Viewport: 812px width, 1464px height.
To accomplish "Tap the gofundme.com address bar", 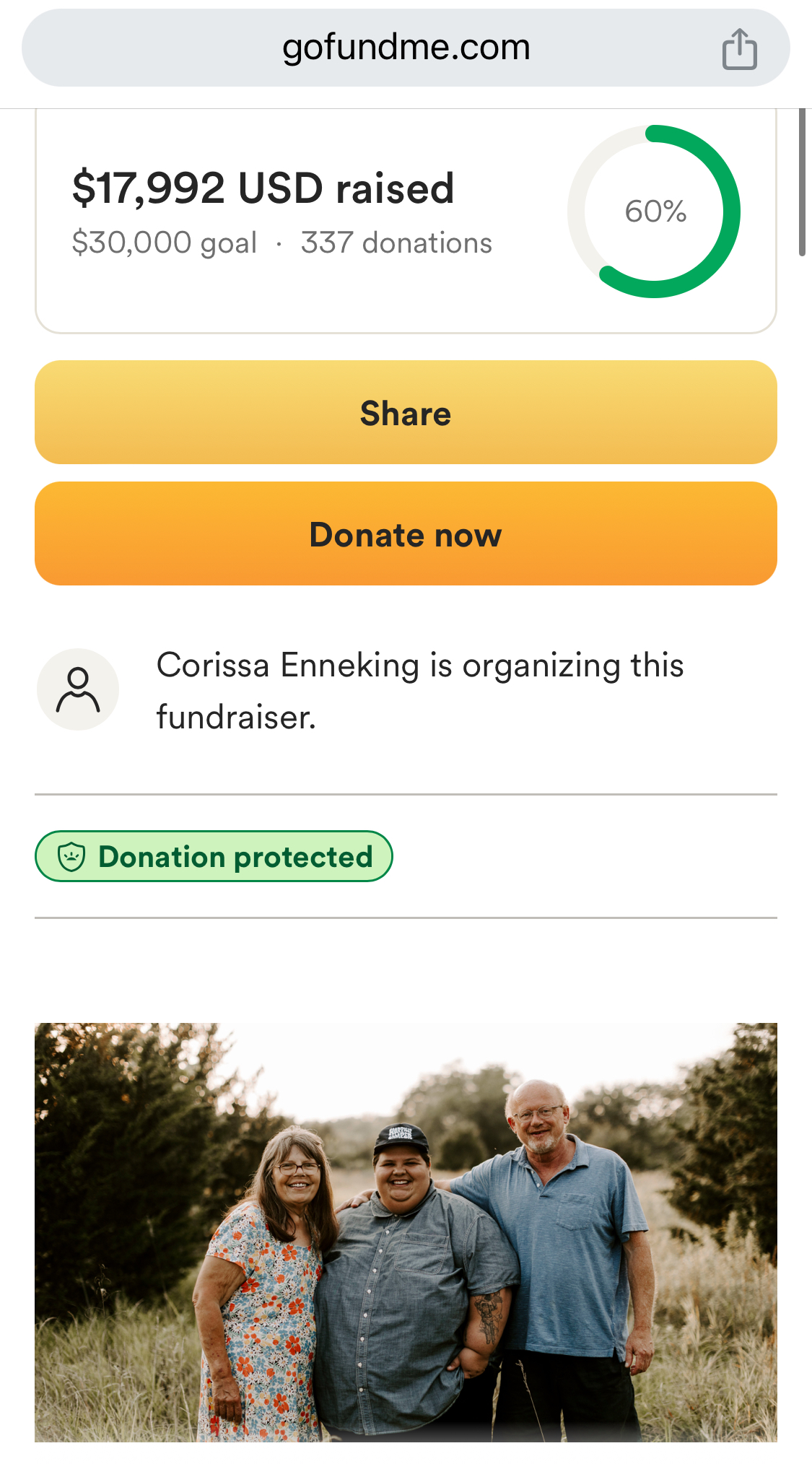I will pyautogui.click(x=406, y=48).
